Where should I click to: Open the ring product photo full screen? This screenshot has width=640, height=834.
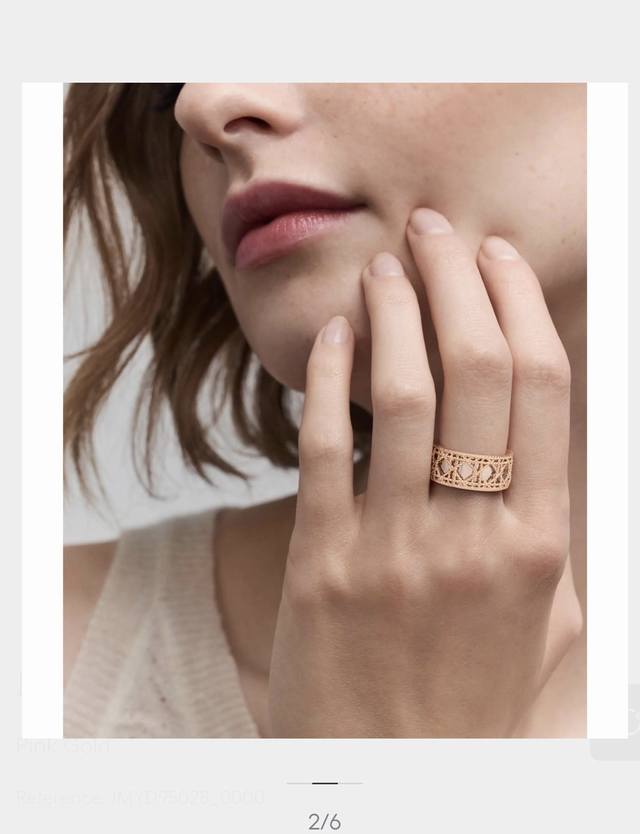(324, 410)
